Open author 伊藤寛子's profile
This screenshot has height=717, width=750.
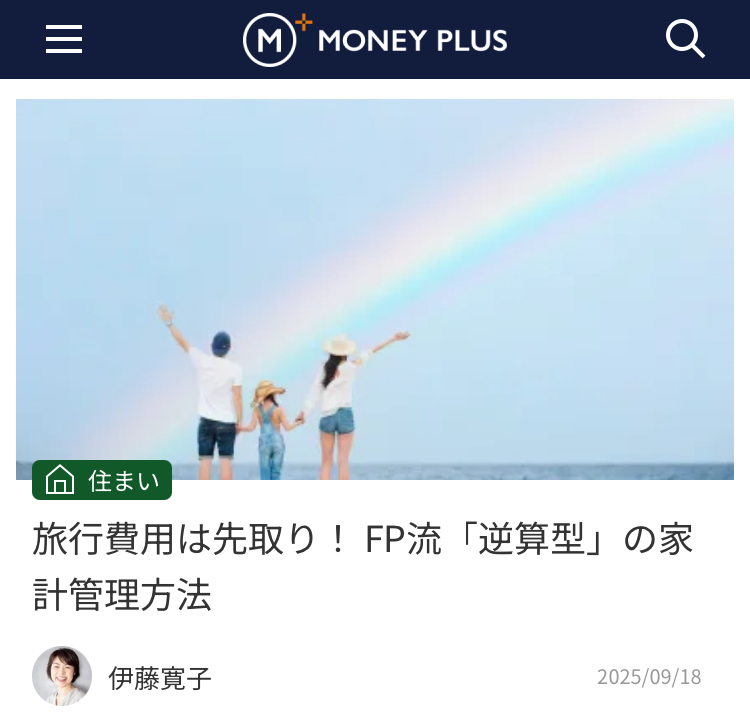[x=159, y=677]
